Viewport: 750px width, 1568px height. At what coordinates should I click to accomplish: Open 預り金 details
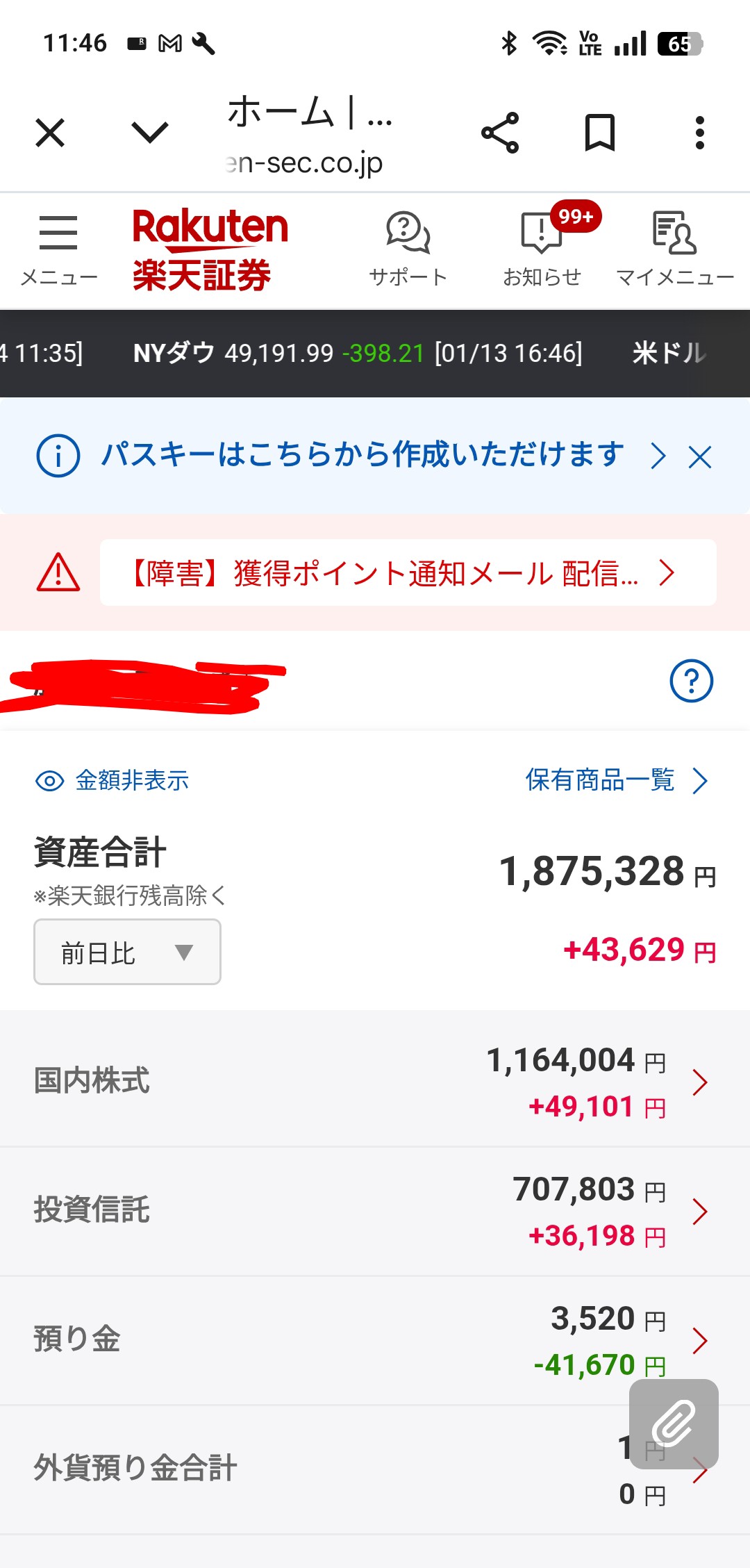click(375, 1339)
